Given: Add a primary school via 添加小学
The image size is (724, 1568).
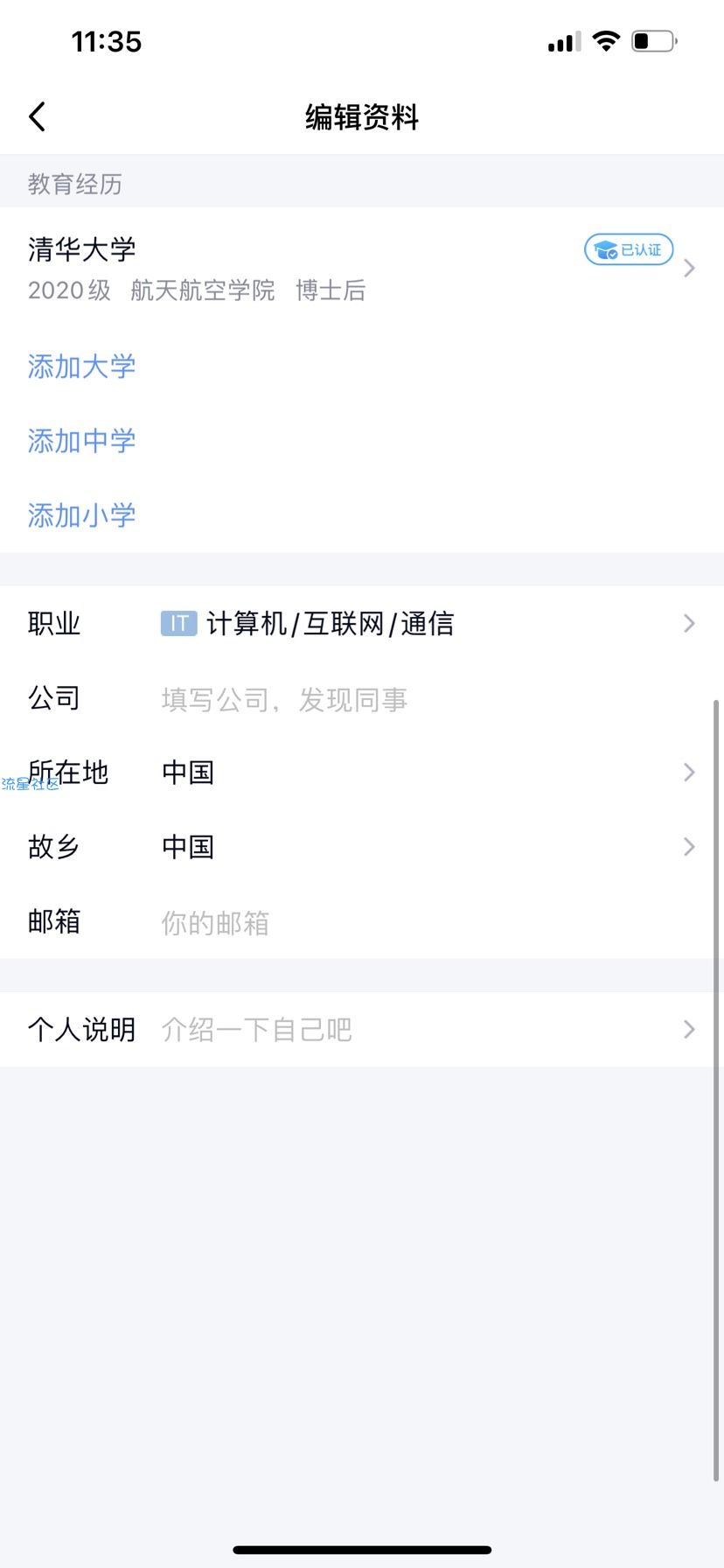Looking at the screenshot, I should pyautogui.click(x=81, y=515).
